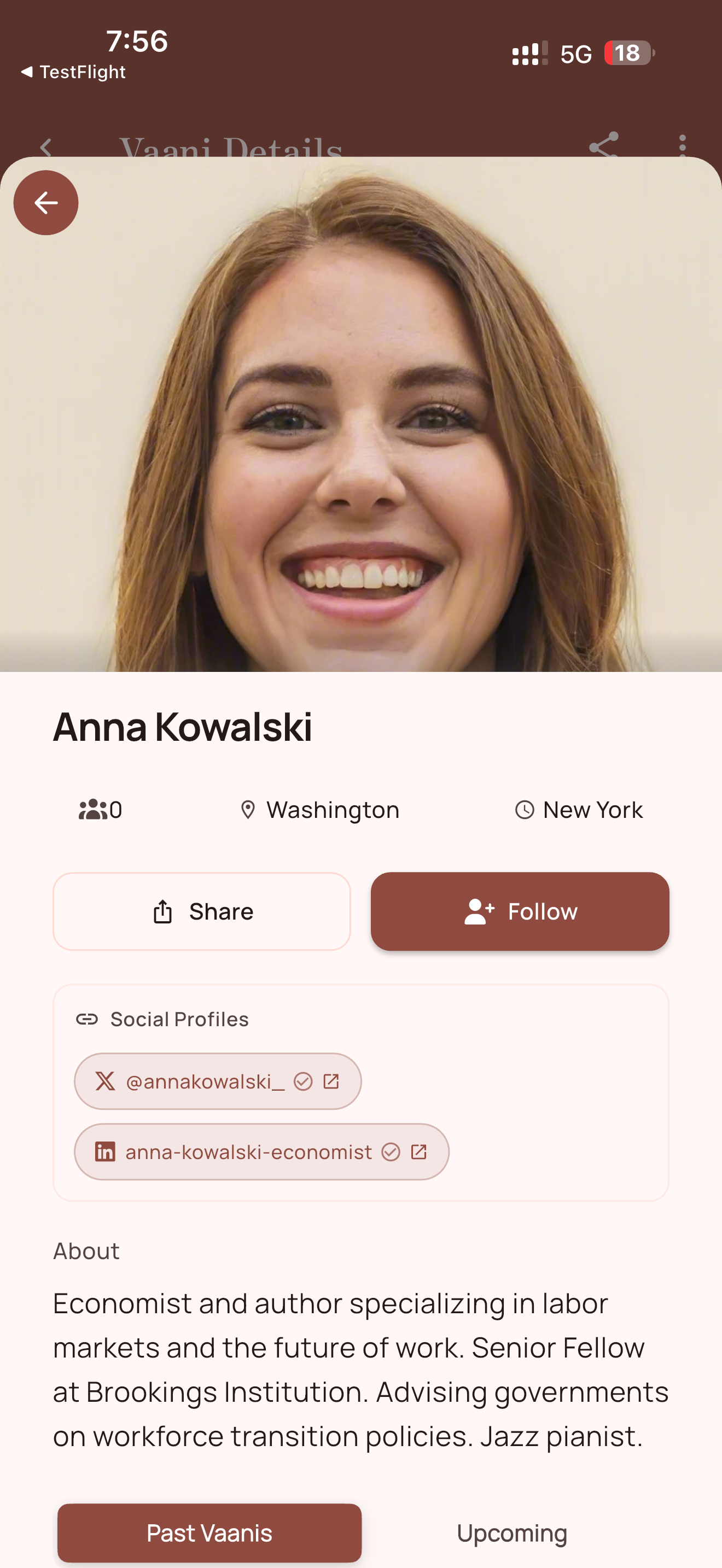Go back using the circular arrow button
The width and height of the screenshot is (722, 1568).
[x=45, y=203]
